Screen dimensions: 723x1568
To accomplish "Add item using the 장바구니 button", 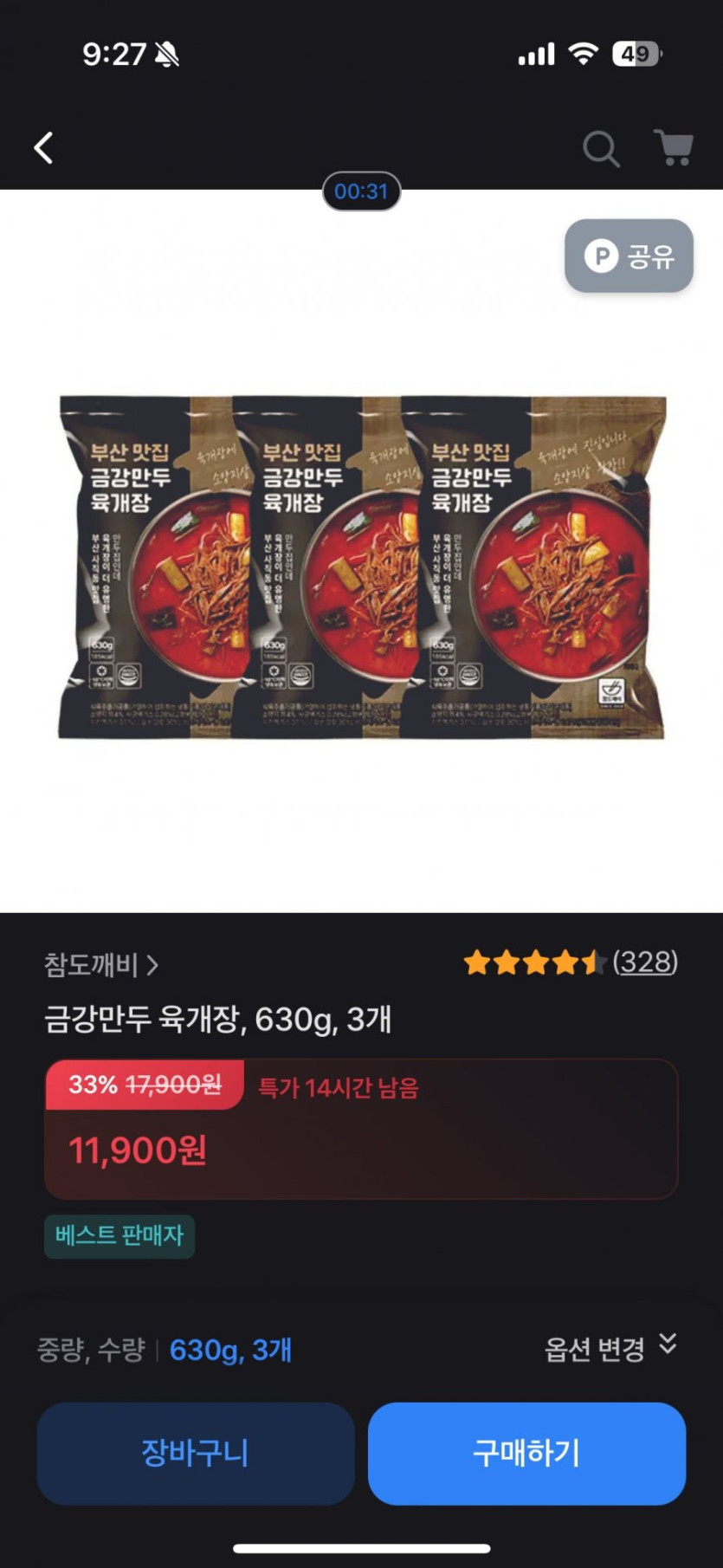I will [195, 1455].
